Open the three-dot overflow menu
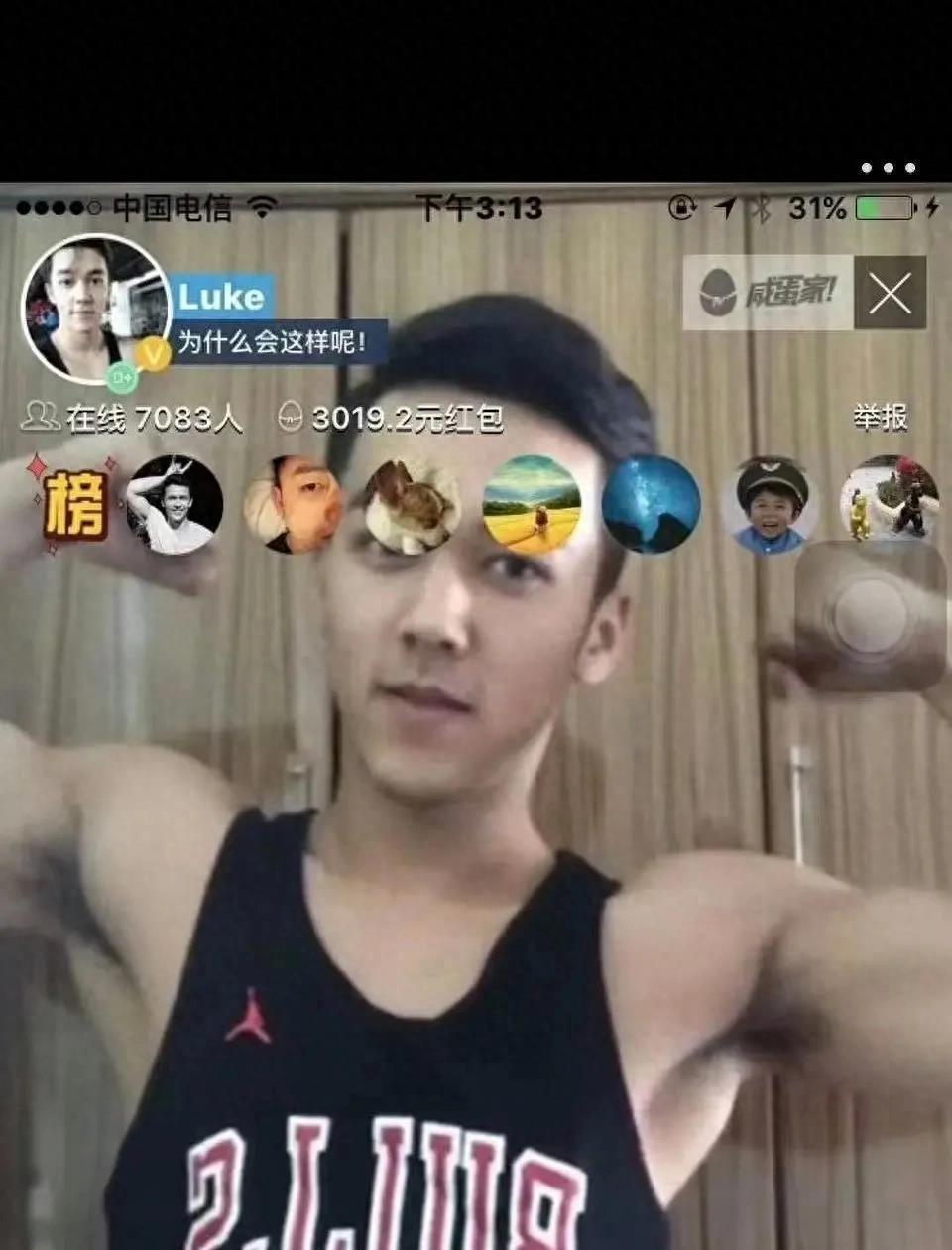Image resolution: width=952 pixels, height=1250 pixels. [x=888, y=168]
